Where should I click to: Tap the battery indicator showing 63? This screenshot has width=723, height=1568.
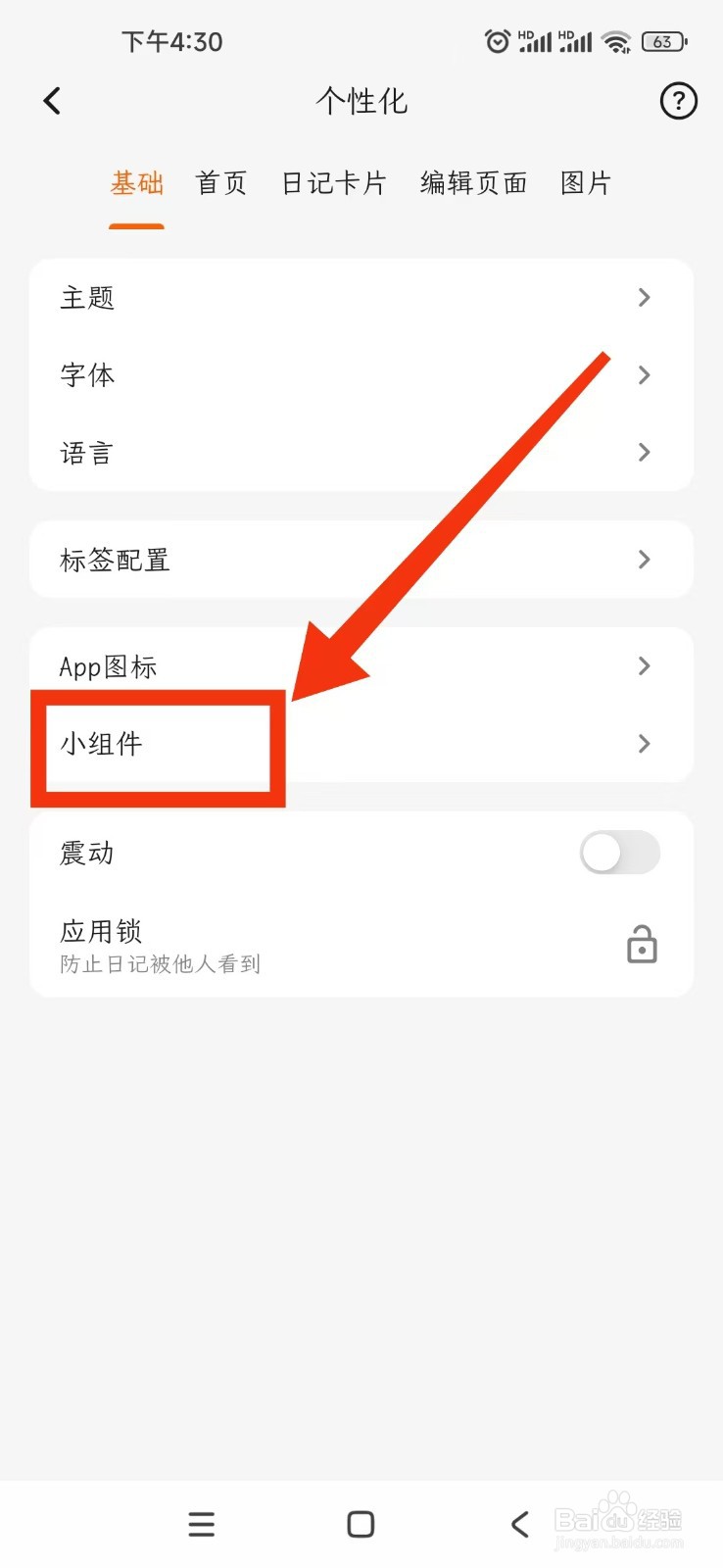(x=662, y=41)
